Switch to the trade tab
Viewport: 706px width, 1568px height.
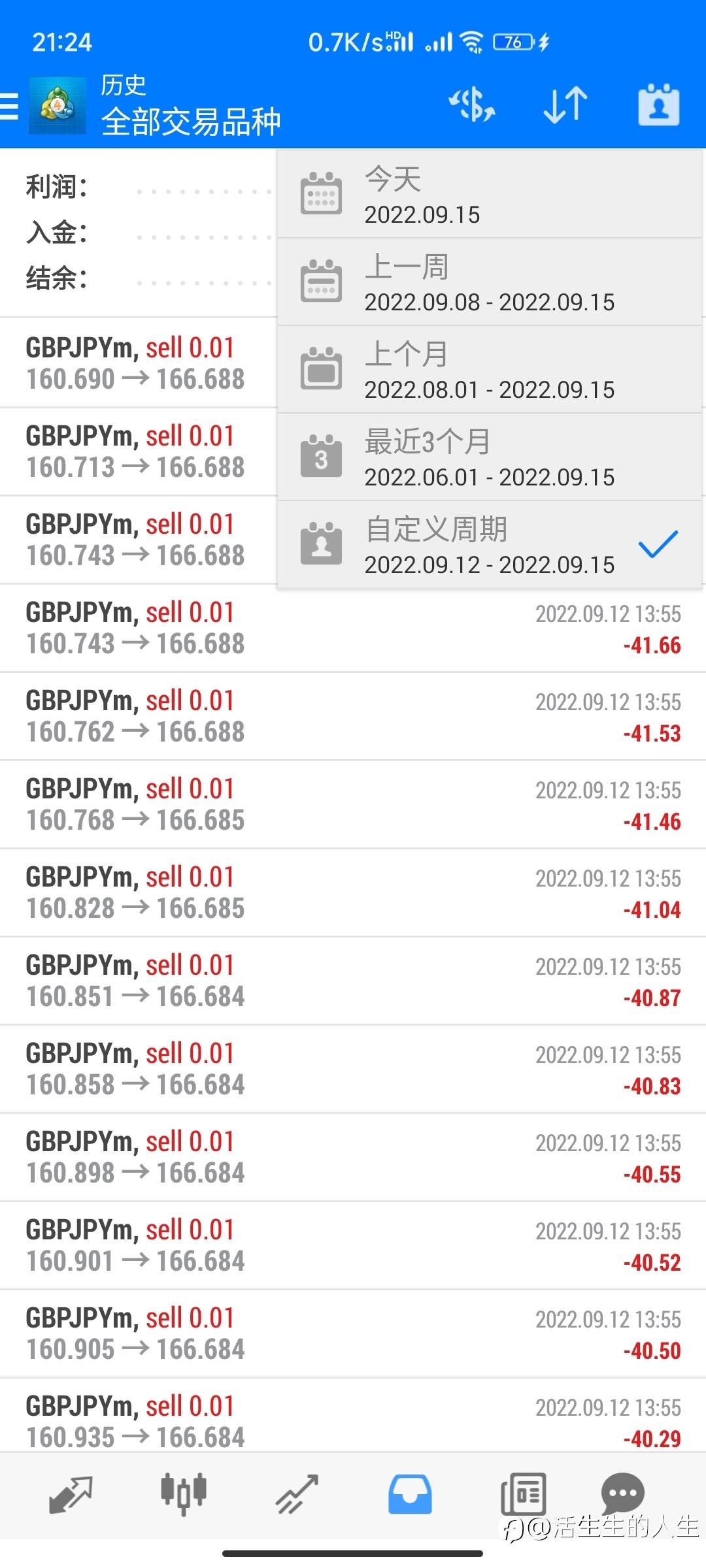[297, 1495]
